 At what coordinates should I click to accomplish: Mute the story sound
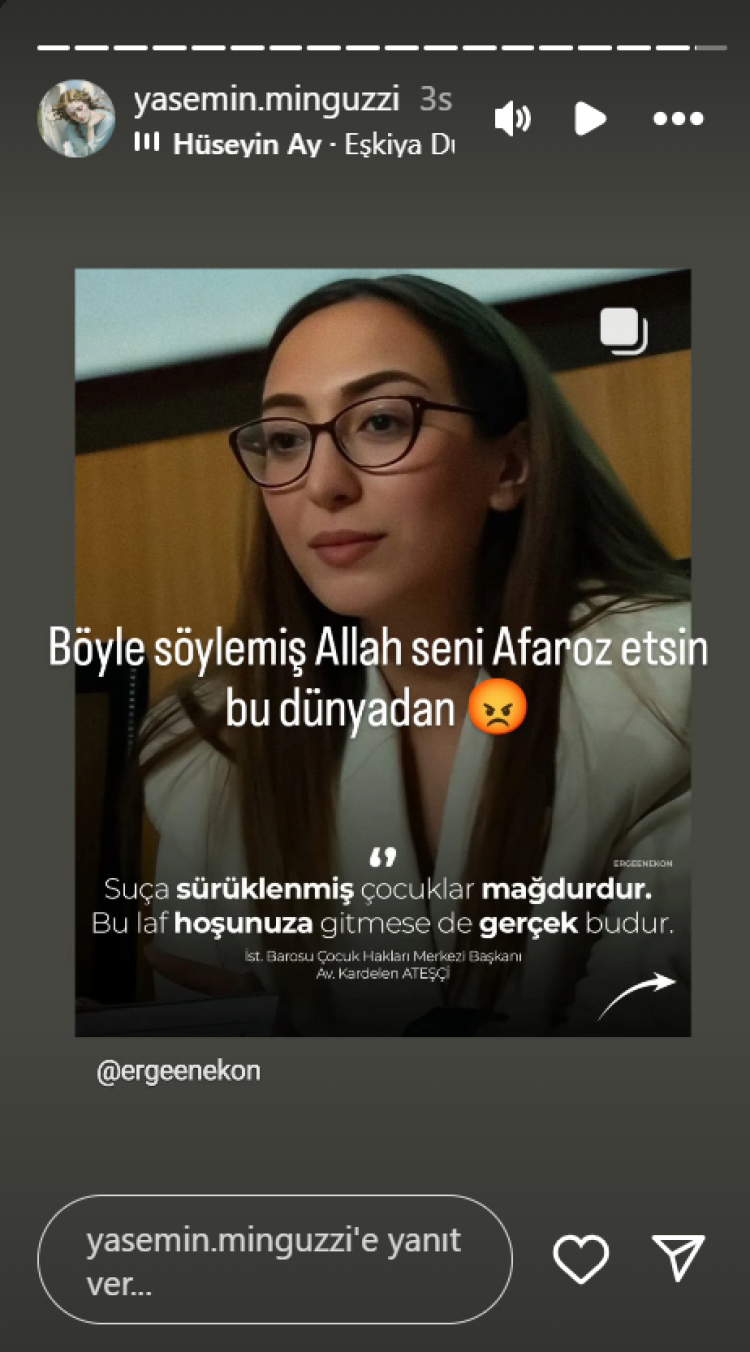pos(512,119)
